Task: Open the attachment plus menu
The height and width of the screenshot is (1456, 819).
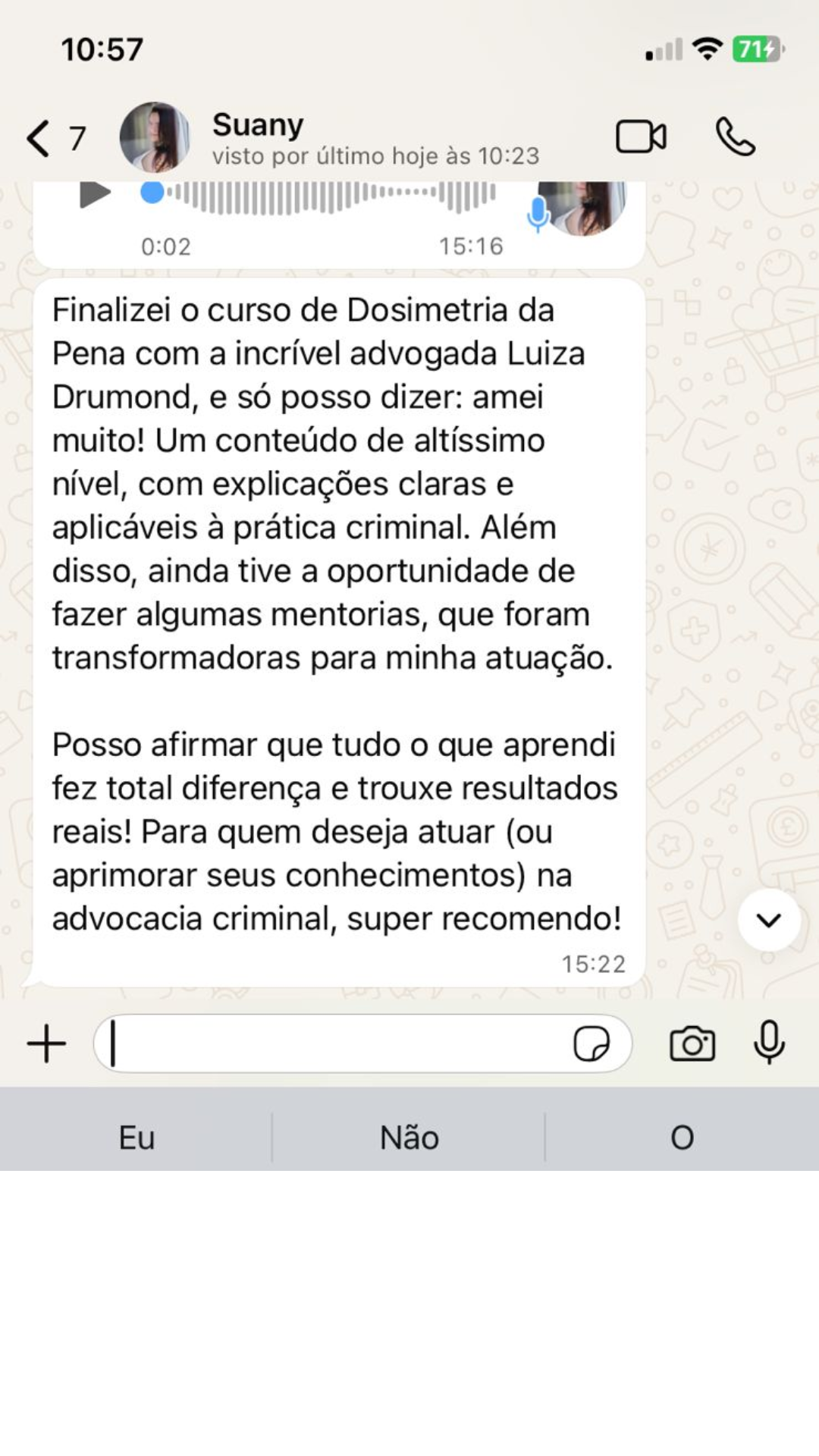Action: click(47, 1044)
